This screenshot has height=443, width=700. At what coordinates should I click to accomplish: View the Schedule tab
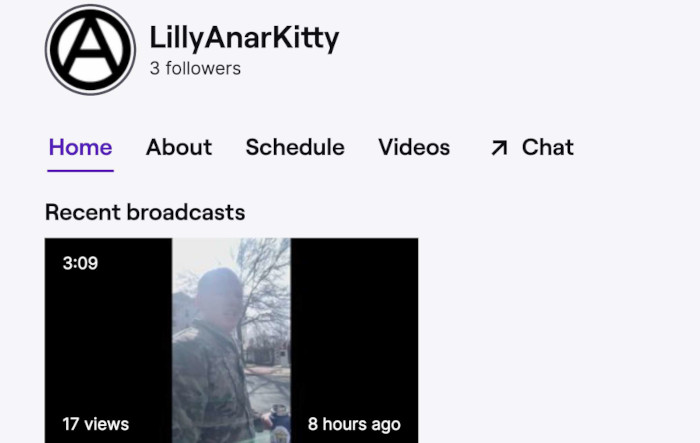click(x=295, y=147)
